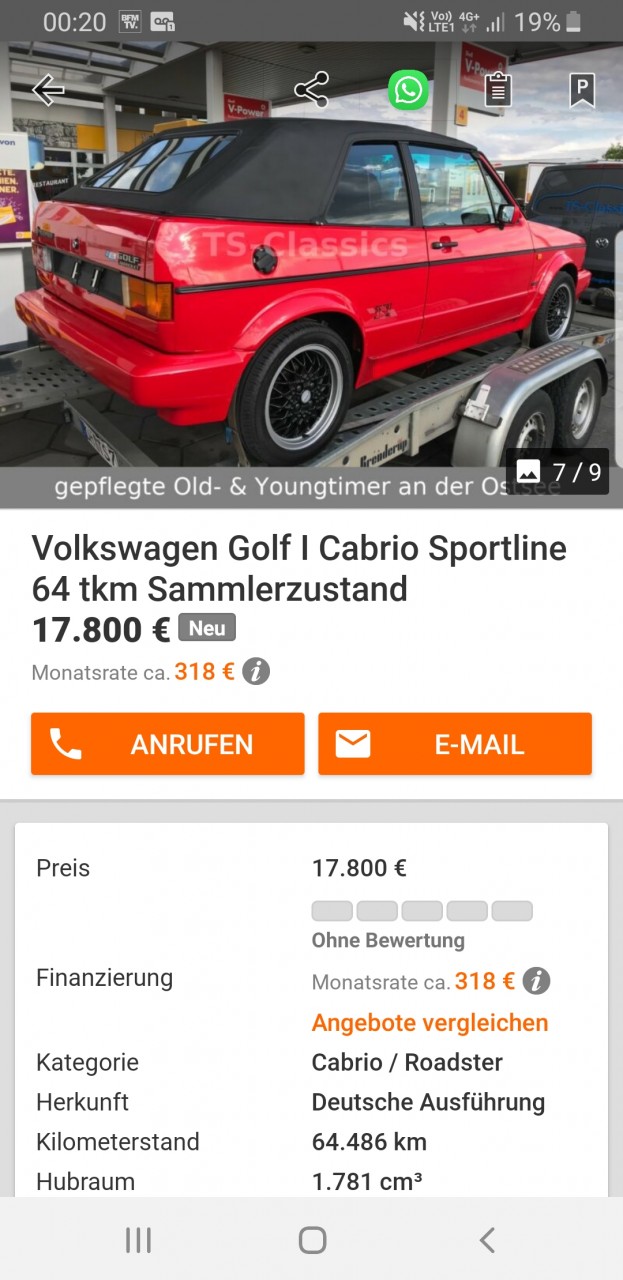623x1280 pixels.
Task: Send the seller an E-MAIL
Action: [455, 744]
